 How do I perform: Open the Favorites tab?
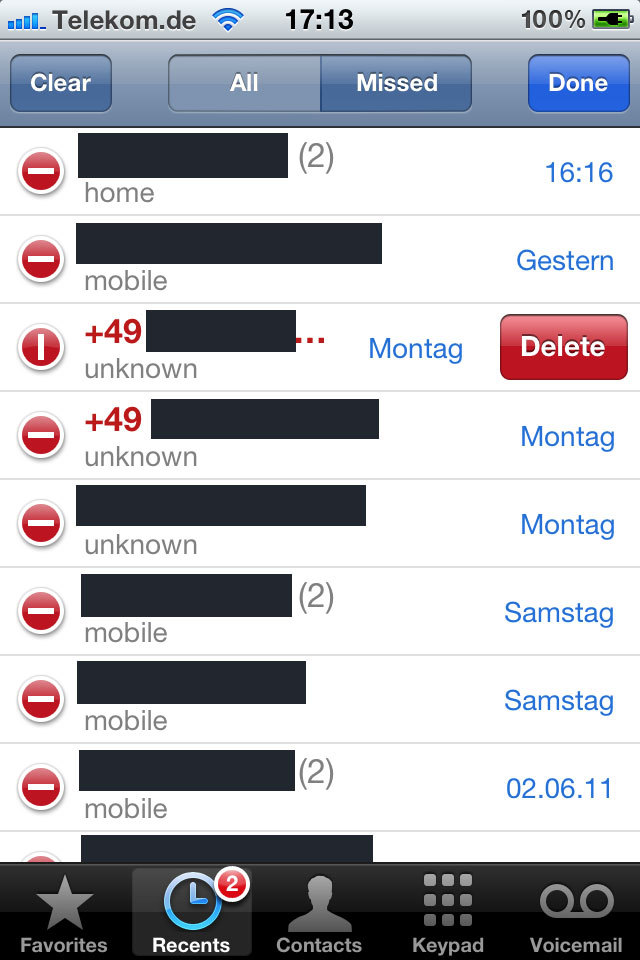[x=63, y=913]
